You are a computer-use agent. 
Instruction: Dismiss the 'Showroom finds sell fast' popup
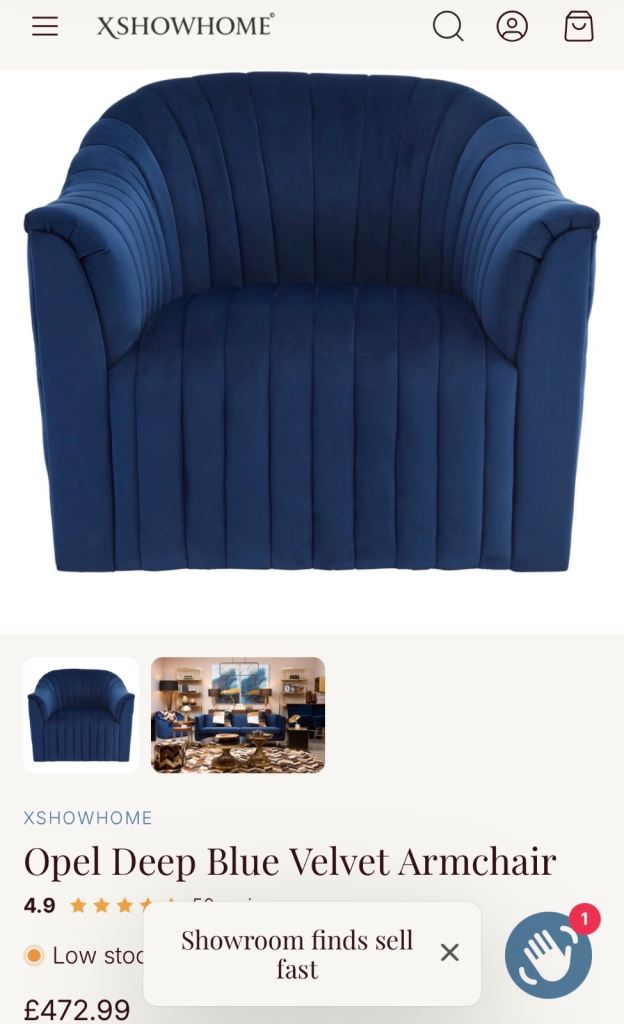pos(450,953)
